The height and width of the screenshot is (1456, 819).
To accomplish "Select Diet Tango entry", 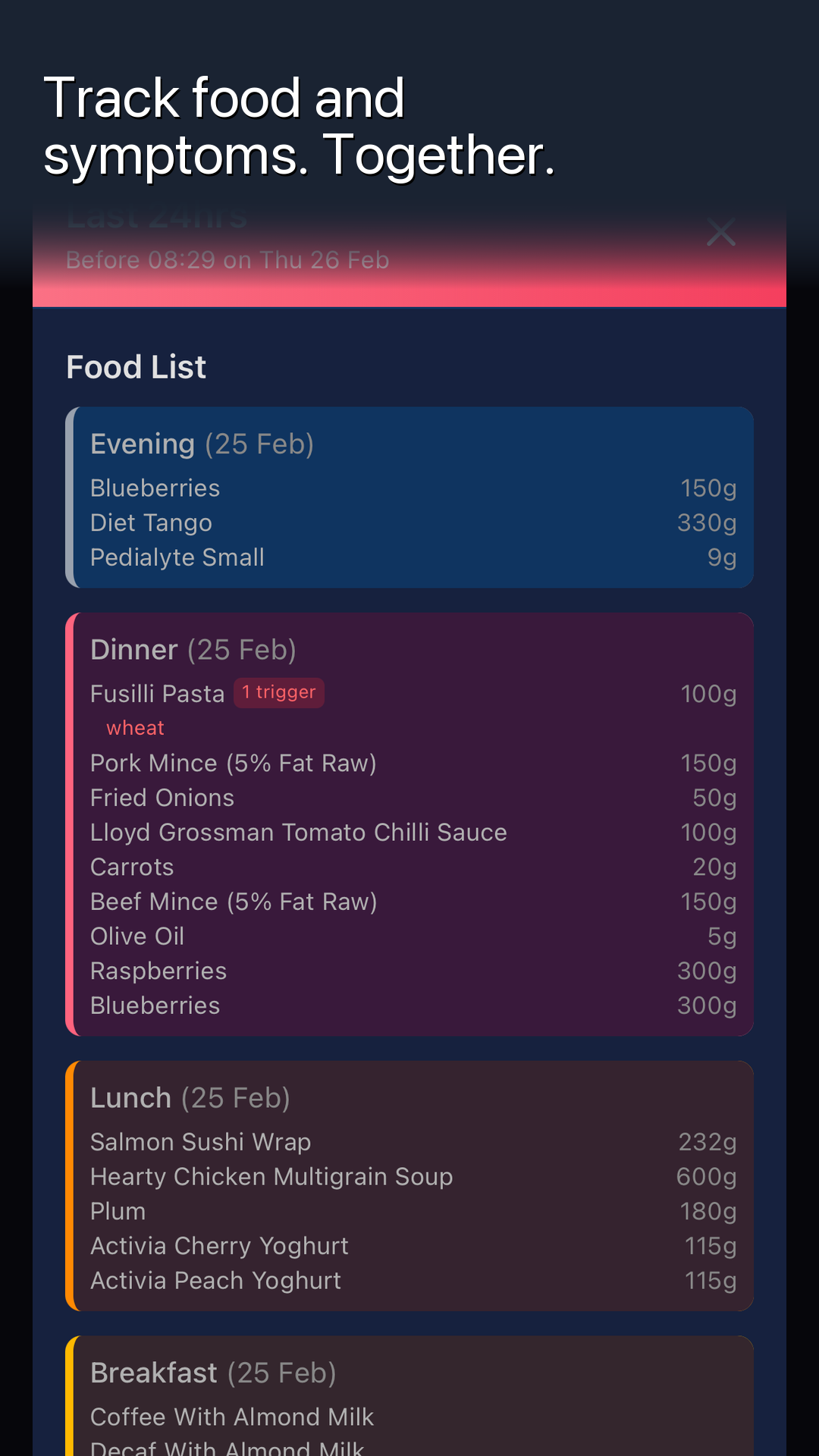I will tap(151, 522).
